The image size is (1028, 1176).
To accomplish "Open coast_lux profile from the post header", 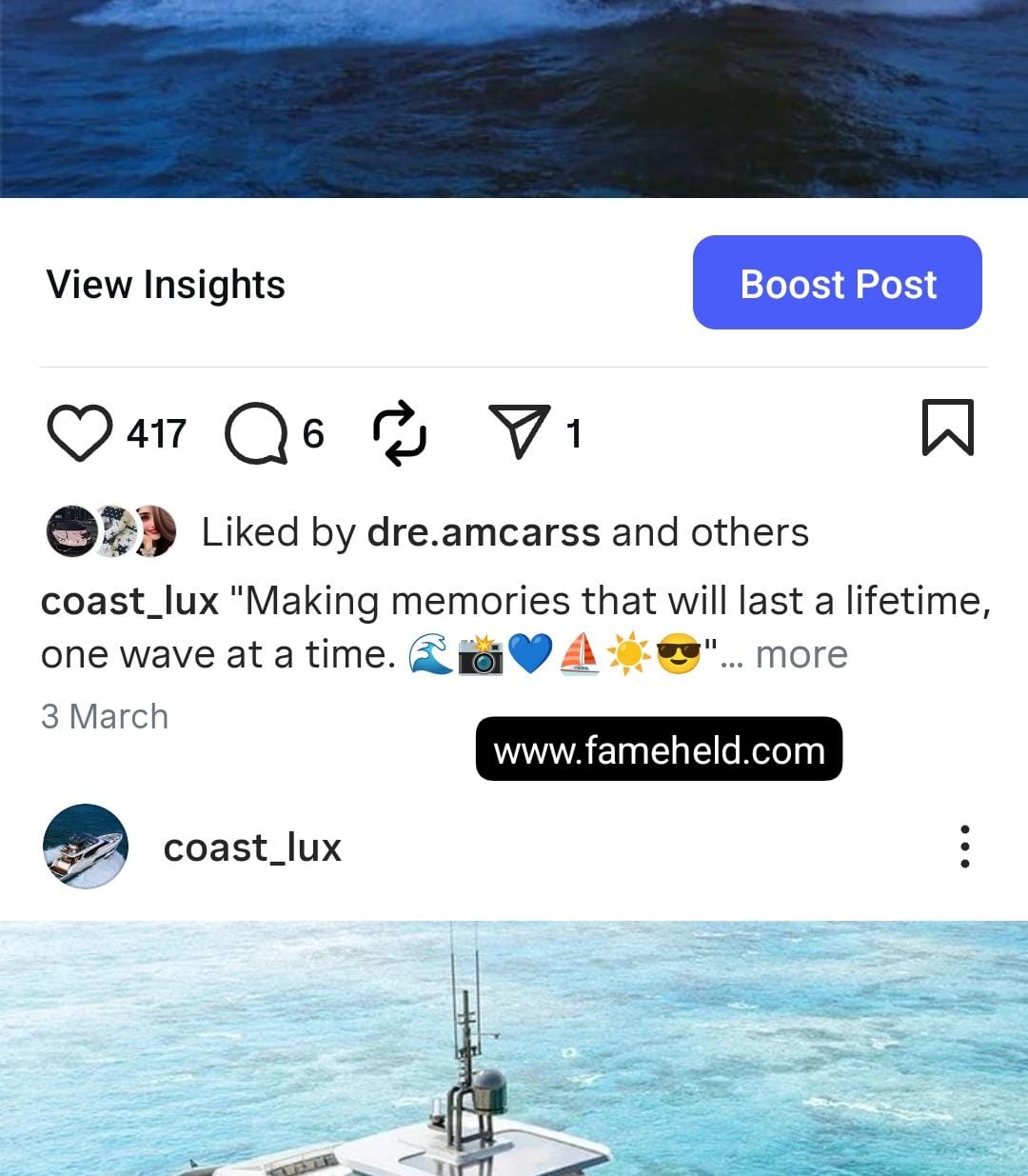I will coord(252,847).
